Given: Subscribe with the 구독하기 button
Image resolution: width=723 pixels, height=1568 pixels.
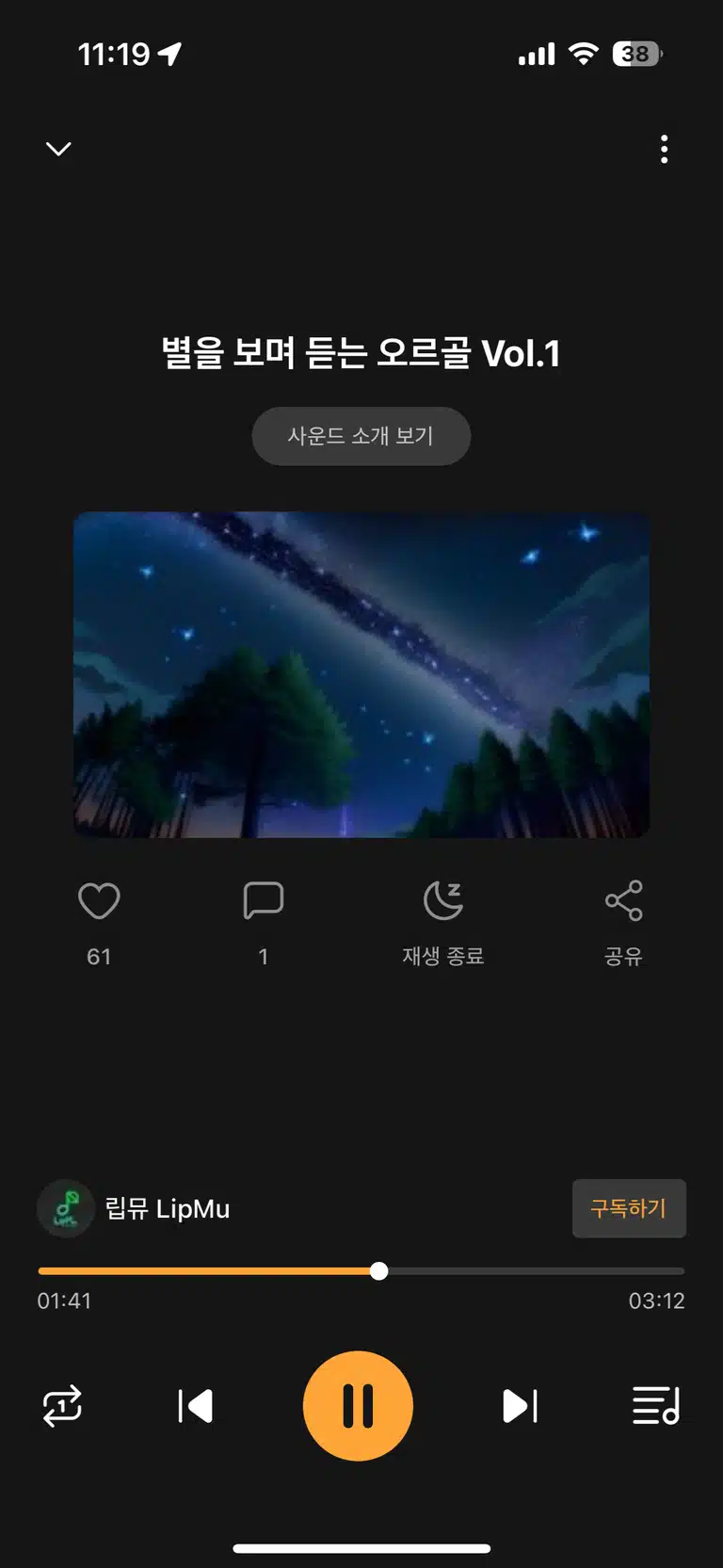Looking at the screenshot, I should 629,1208.
